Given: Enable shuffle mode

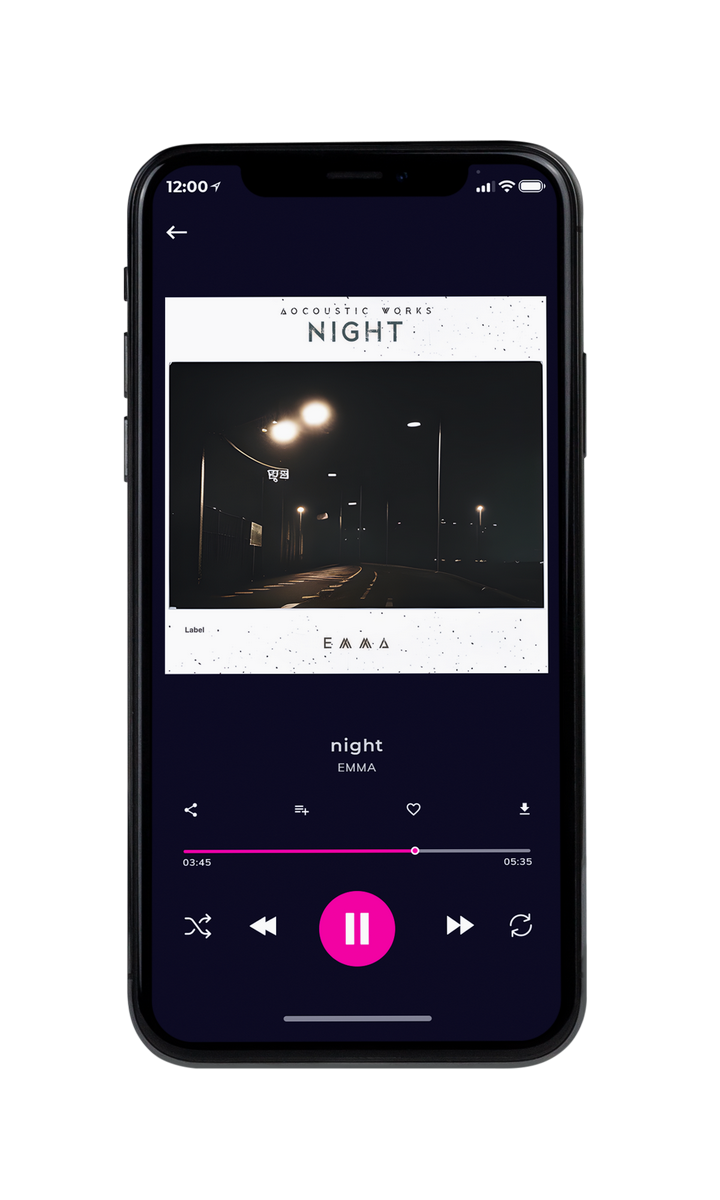Looking at the screenshot, I should pos(198,927).
